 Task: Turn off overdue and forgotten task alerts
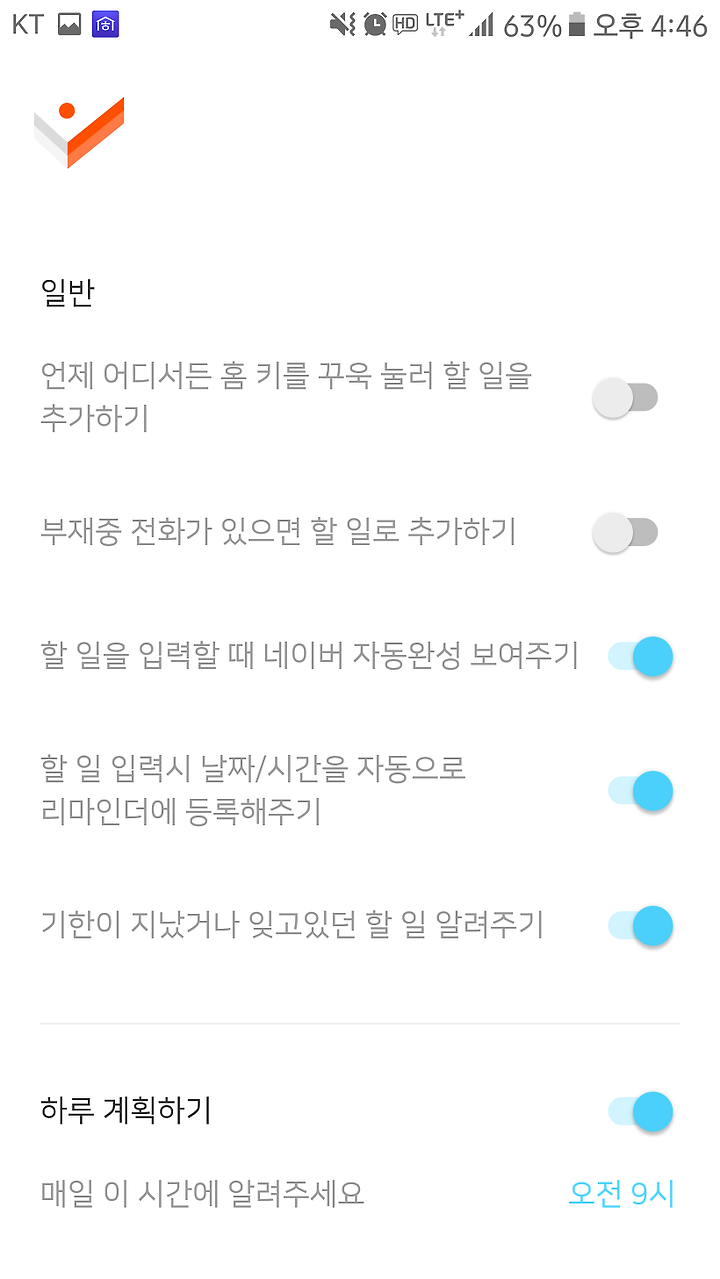640,925
